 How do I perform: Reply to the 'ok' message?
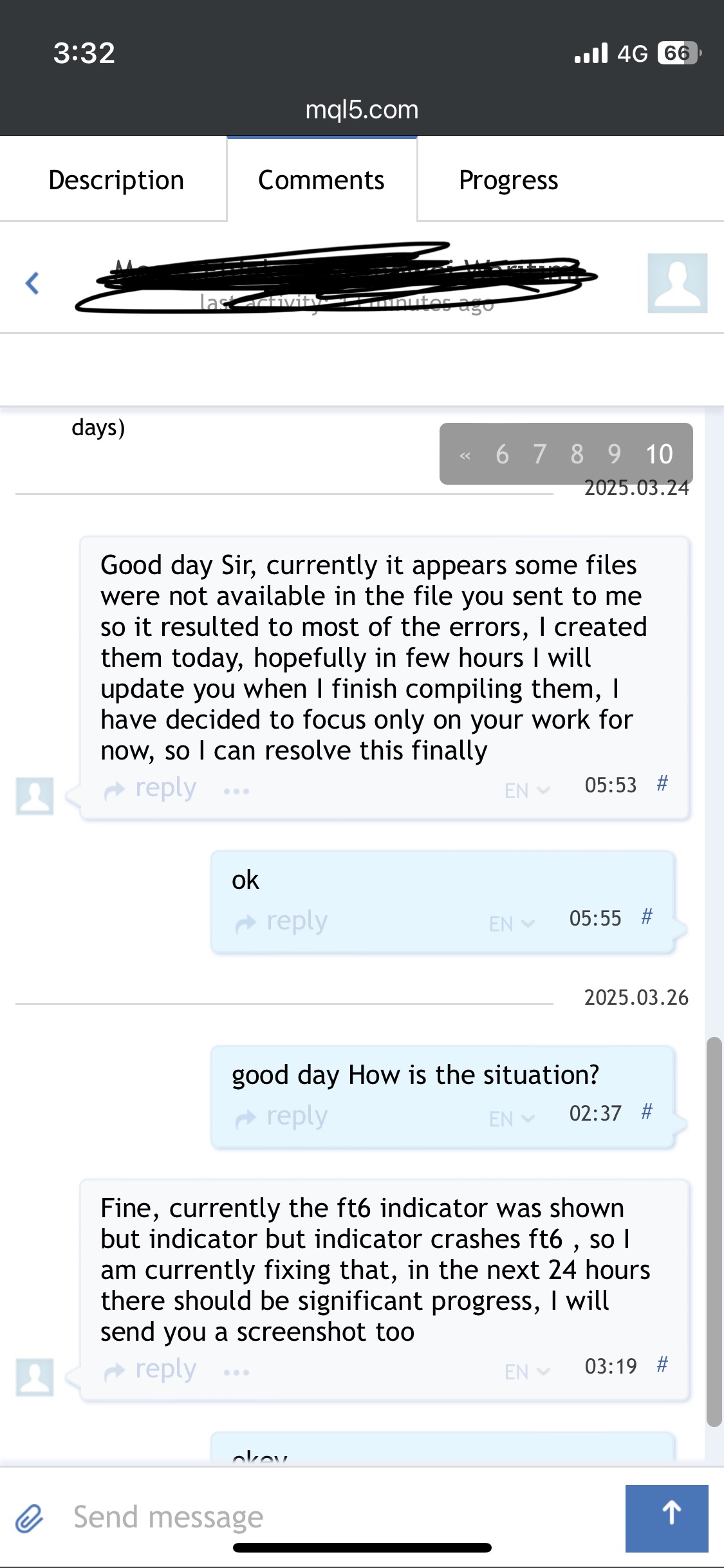pyautogui.click(x=283, y=922)
